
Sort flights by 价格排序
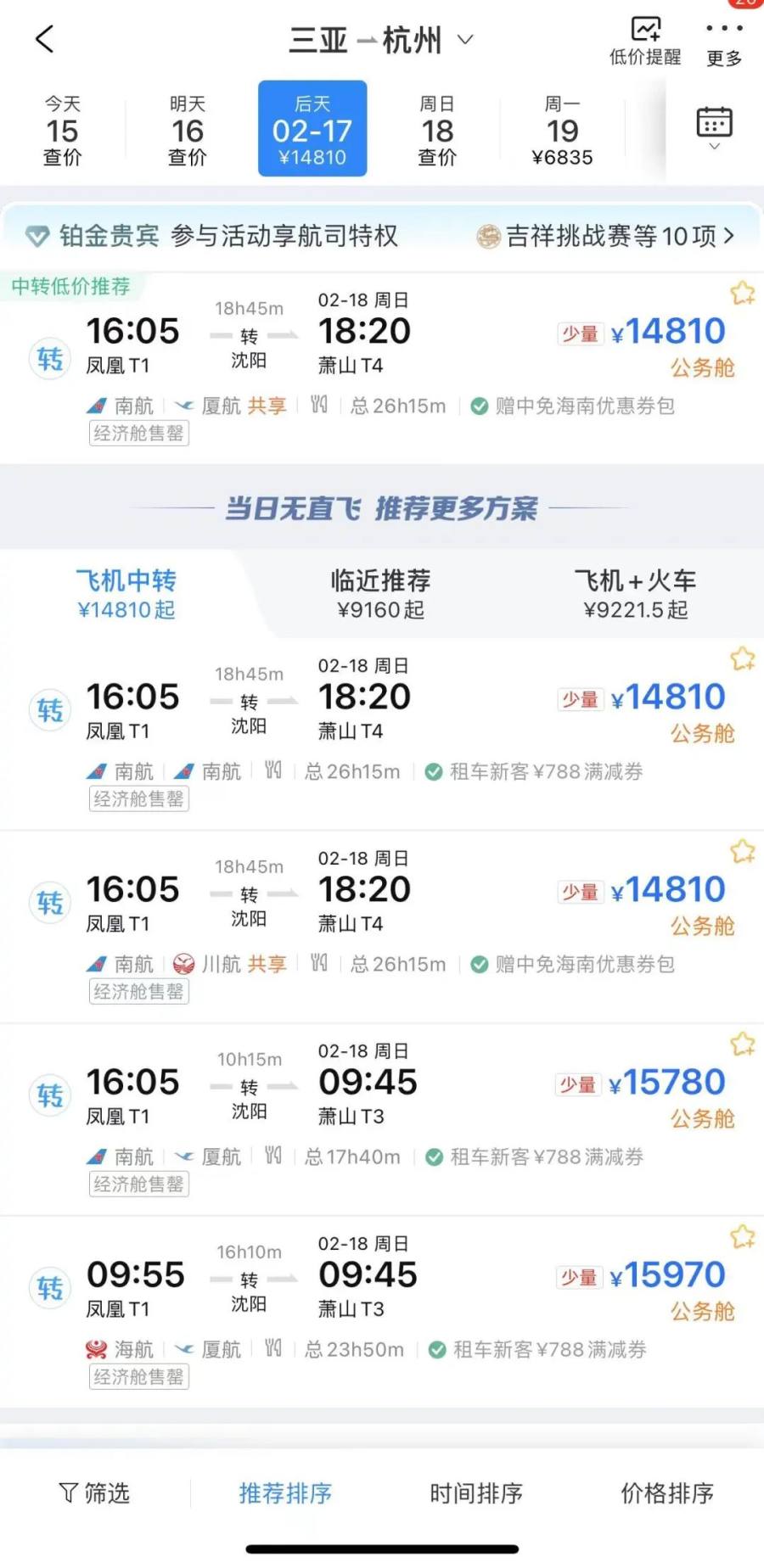(667, 1492)
